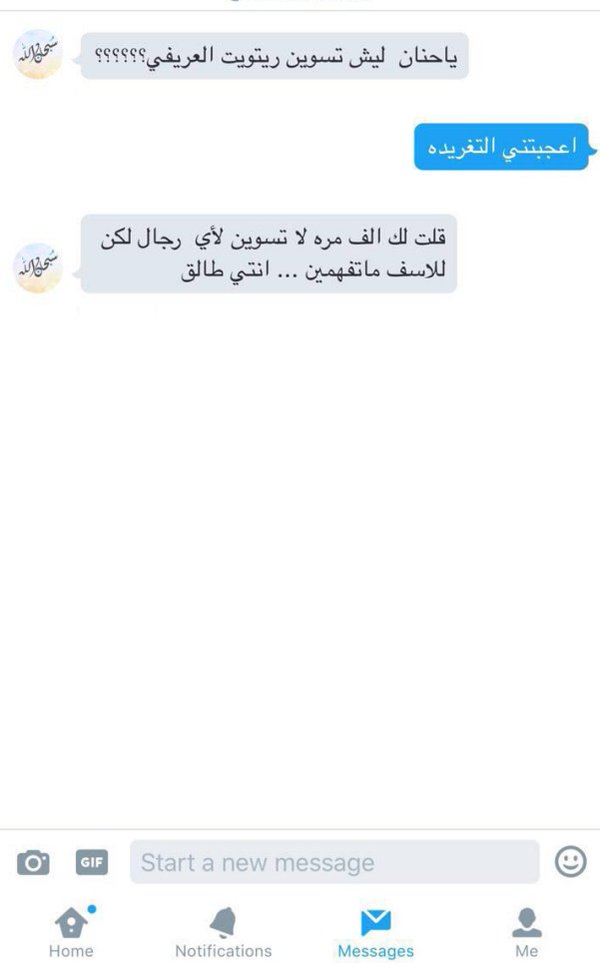Open the camera to attach a photo
The width and height of the screenshot is (600, 963).
click(33, 861)
